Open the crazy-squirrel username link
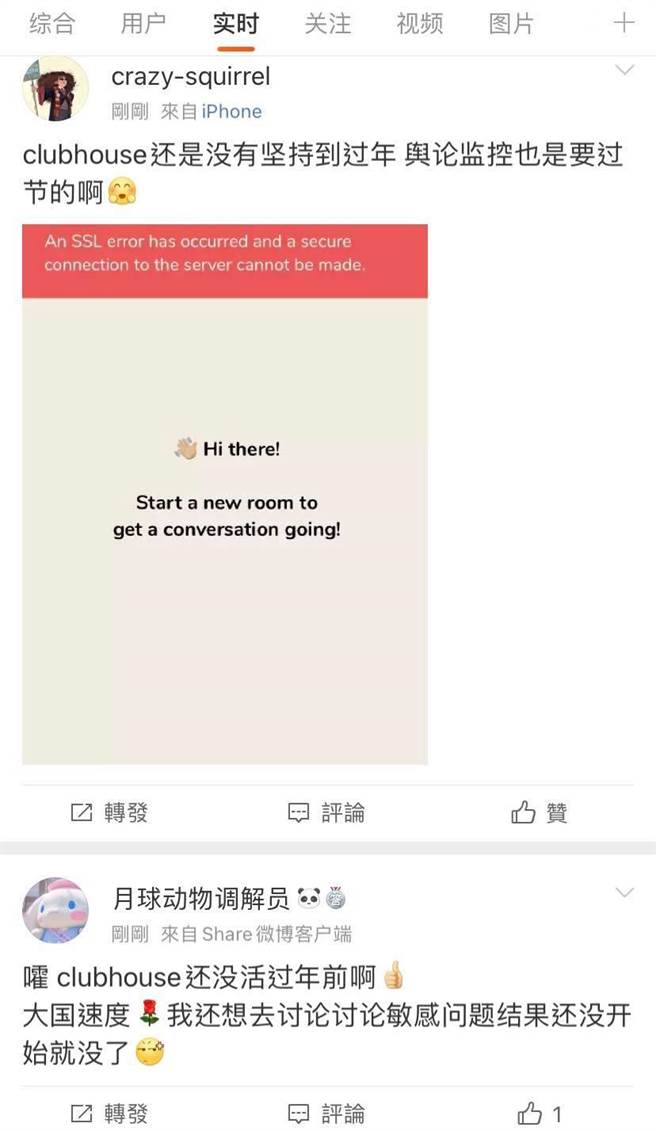The image size is (656, 1131). click(x=190, y=77)
